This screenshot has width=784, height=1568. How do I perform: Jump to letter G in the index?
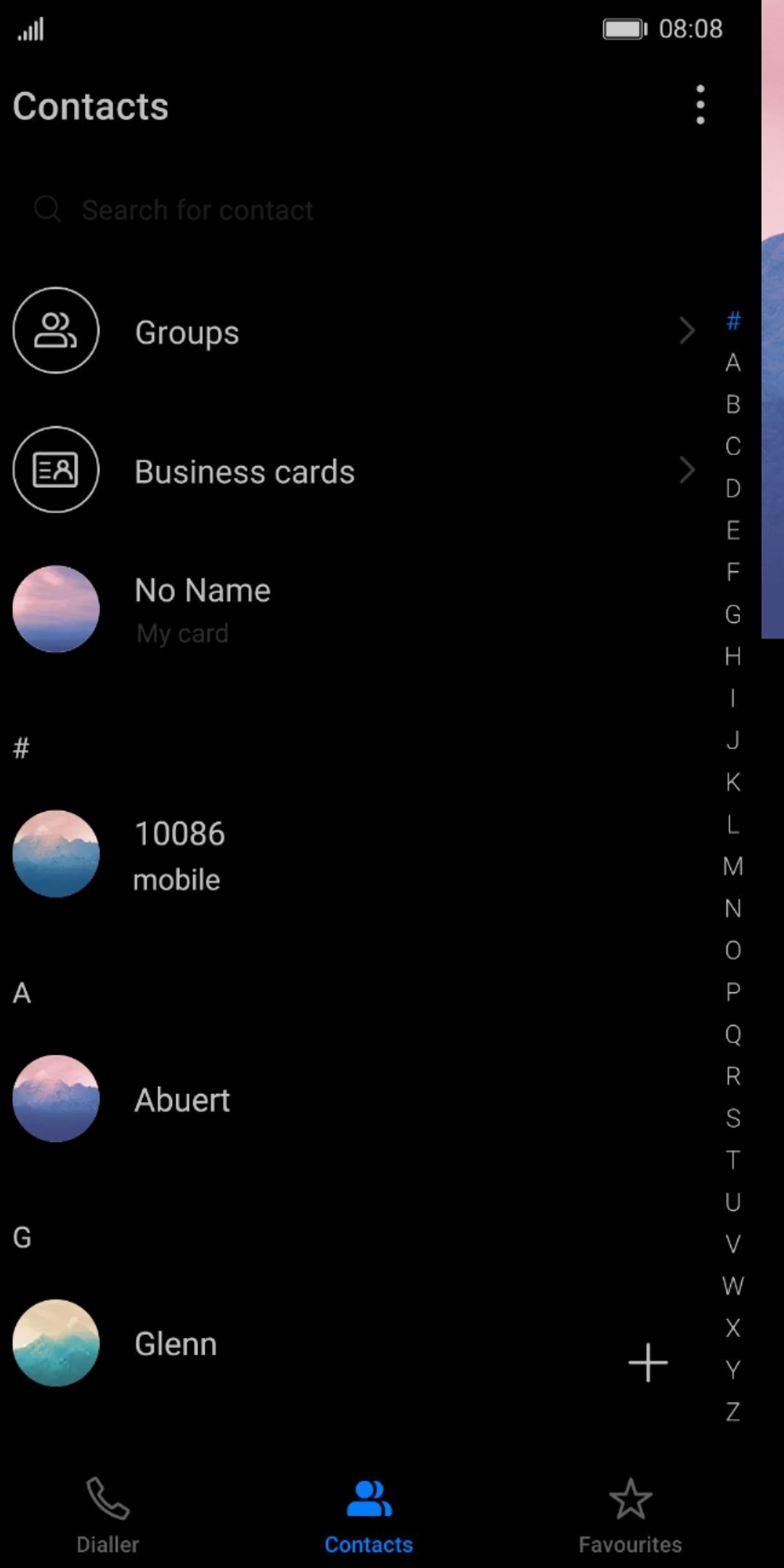point(733,614)
